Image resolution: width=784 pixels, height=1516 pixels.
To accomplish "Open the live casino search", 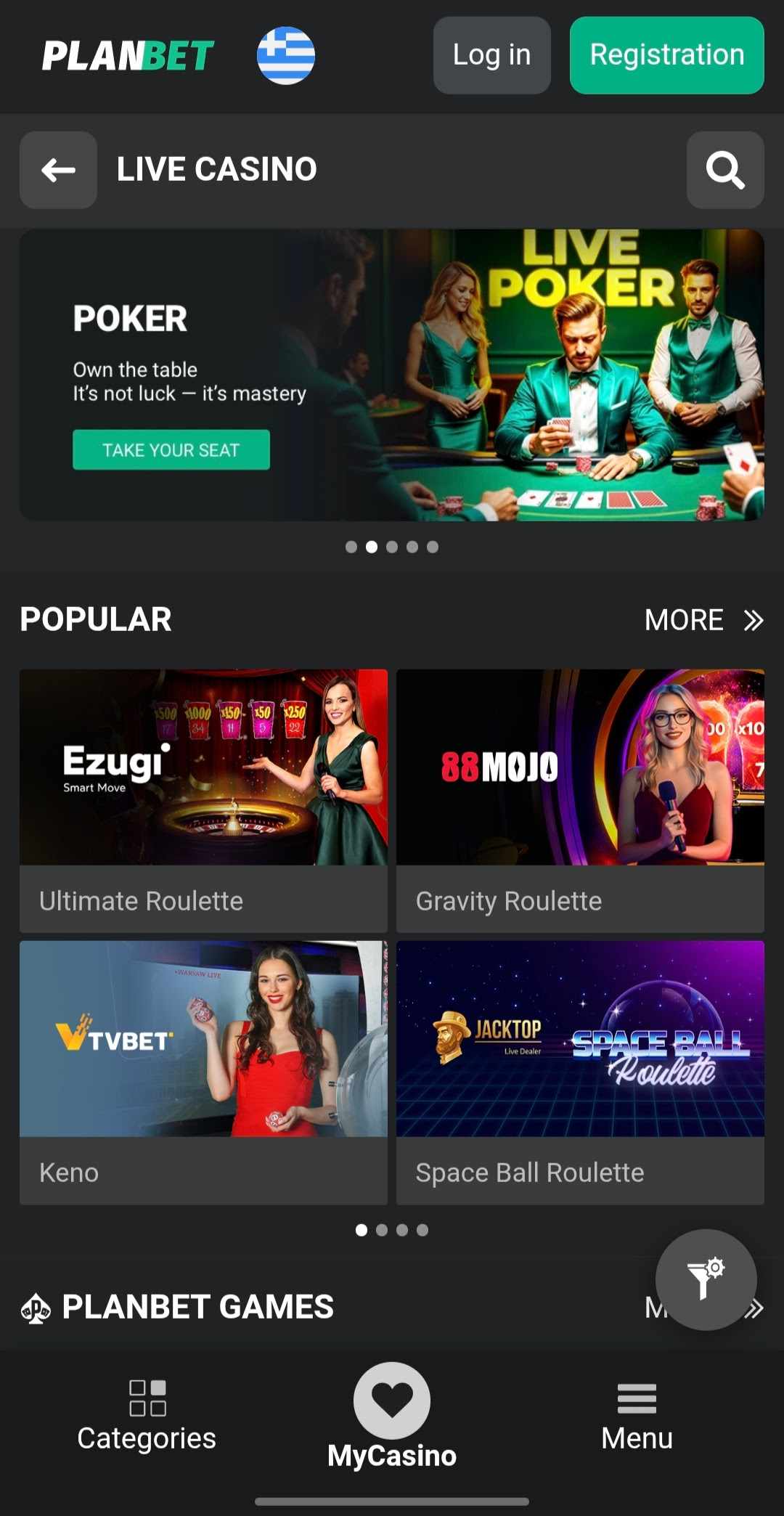I will point(724,170).
